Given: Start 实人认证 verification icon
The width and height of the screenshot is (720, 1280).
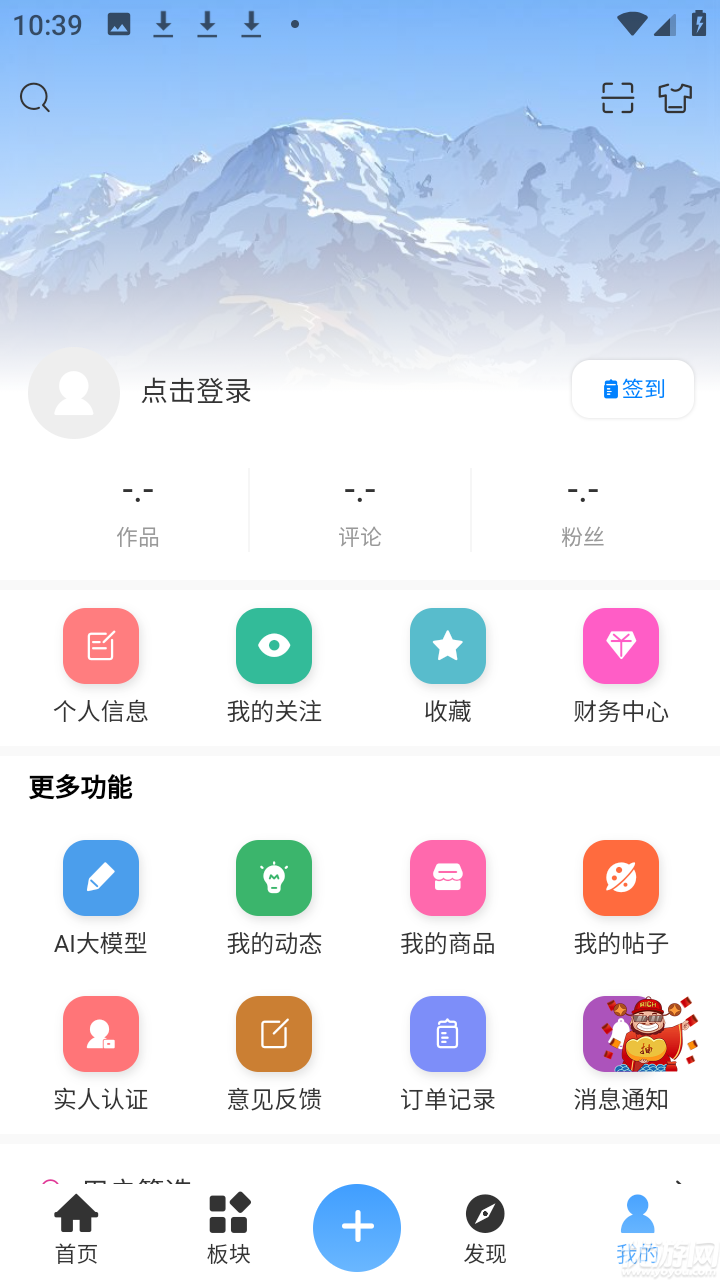Looking at the screenshot, I should [100, 1033].
